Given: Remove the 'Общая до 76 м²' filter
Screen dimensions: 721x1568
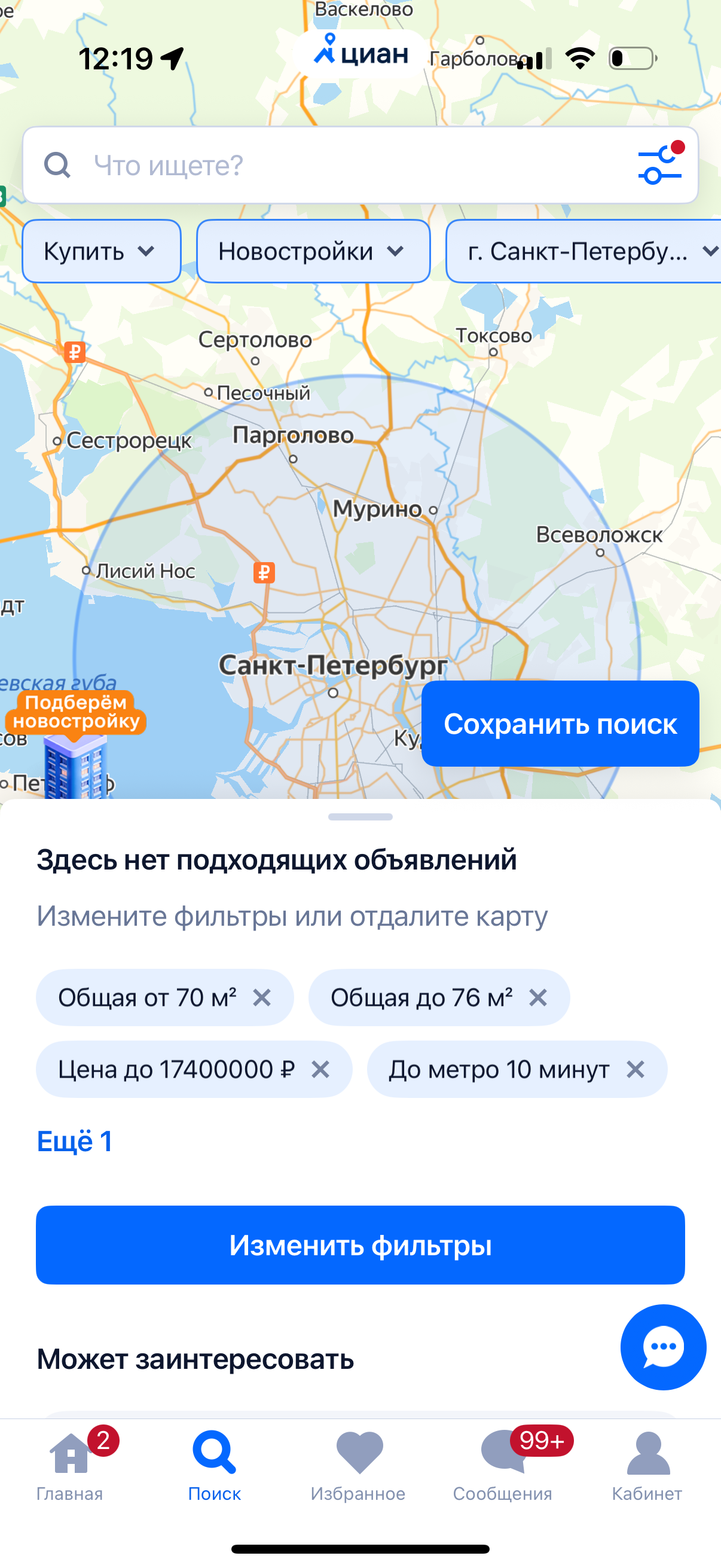Looking at the screenshot, I should (x=539, y=997).
